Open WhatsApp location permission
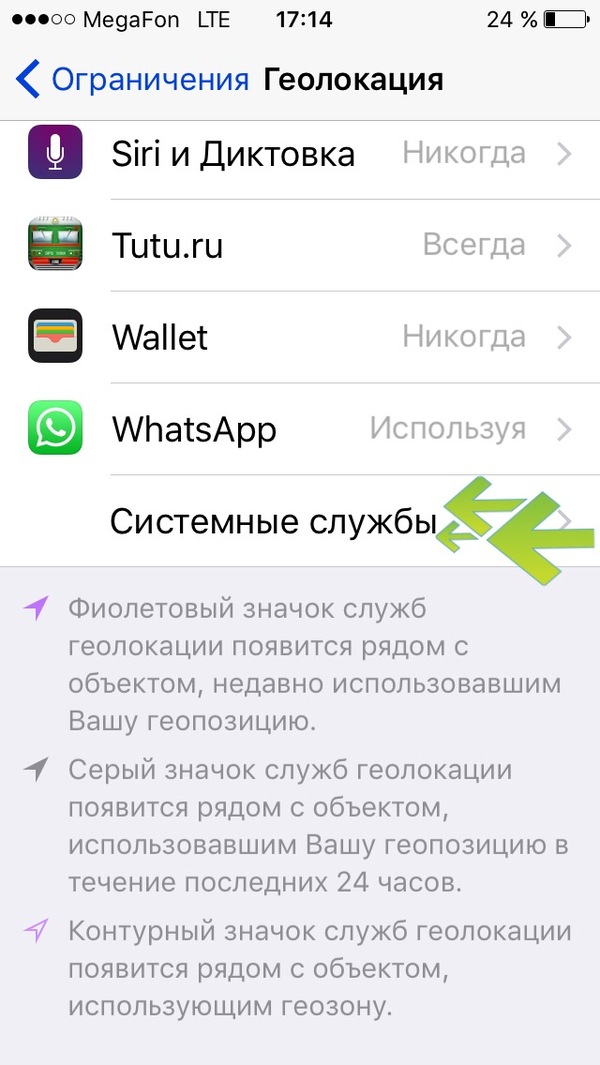600x1065 pixels. 300,429
